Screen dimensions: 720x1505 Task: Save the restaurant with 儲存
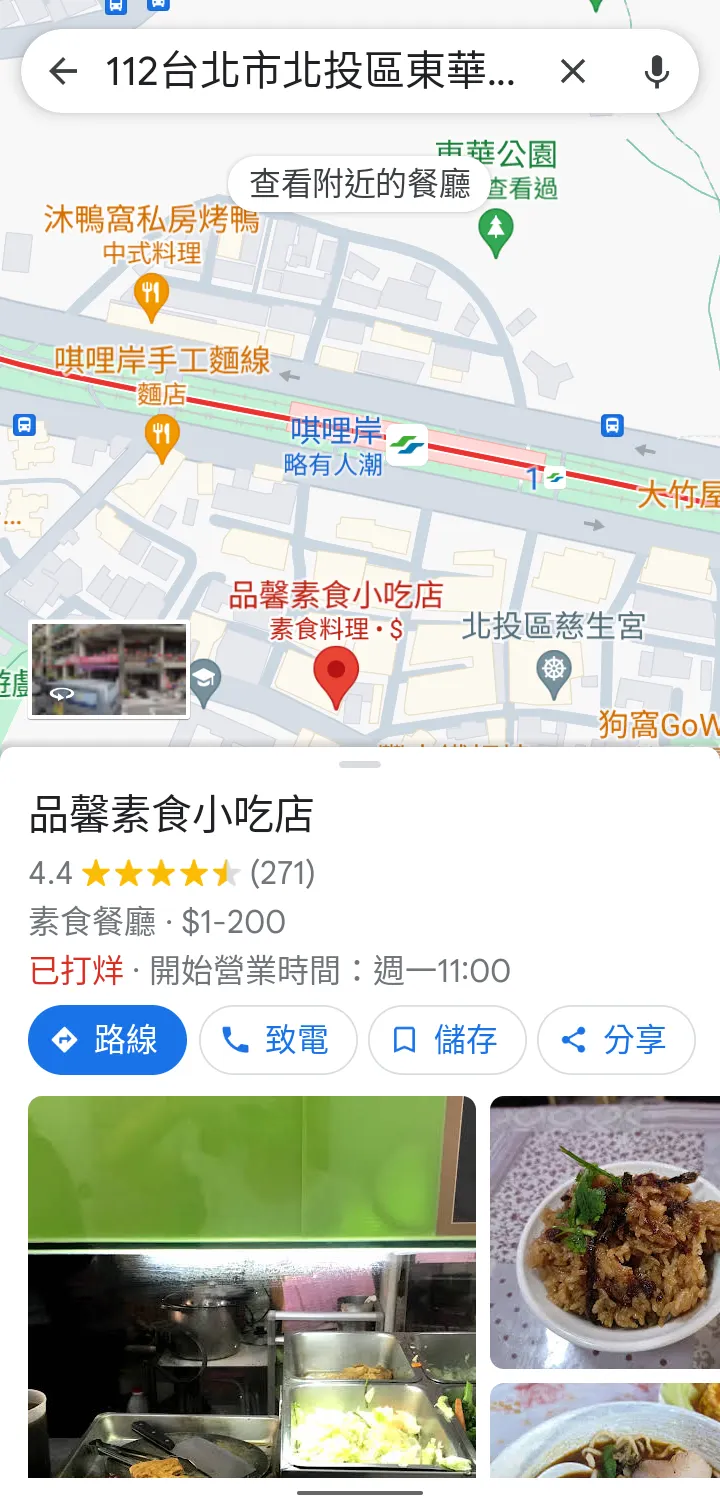click(x=447, y=1040)
